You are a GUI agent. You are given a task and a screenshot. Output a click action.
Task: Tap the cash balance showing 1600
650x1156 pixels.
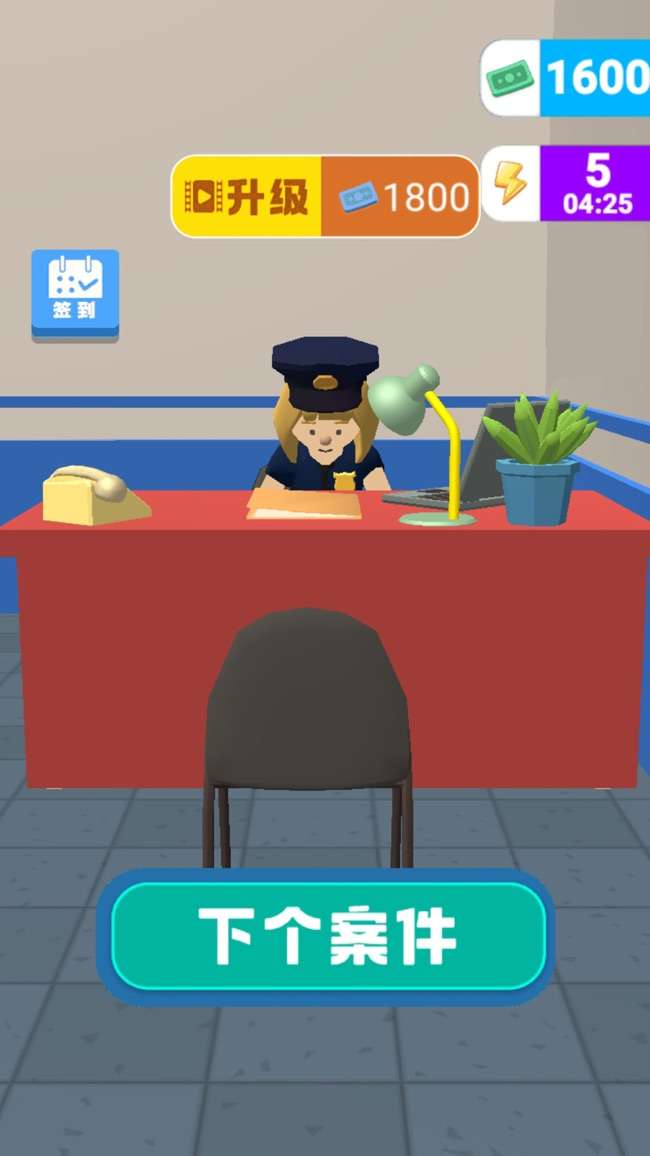(x=566, y=77)
